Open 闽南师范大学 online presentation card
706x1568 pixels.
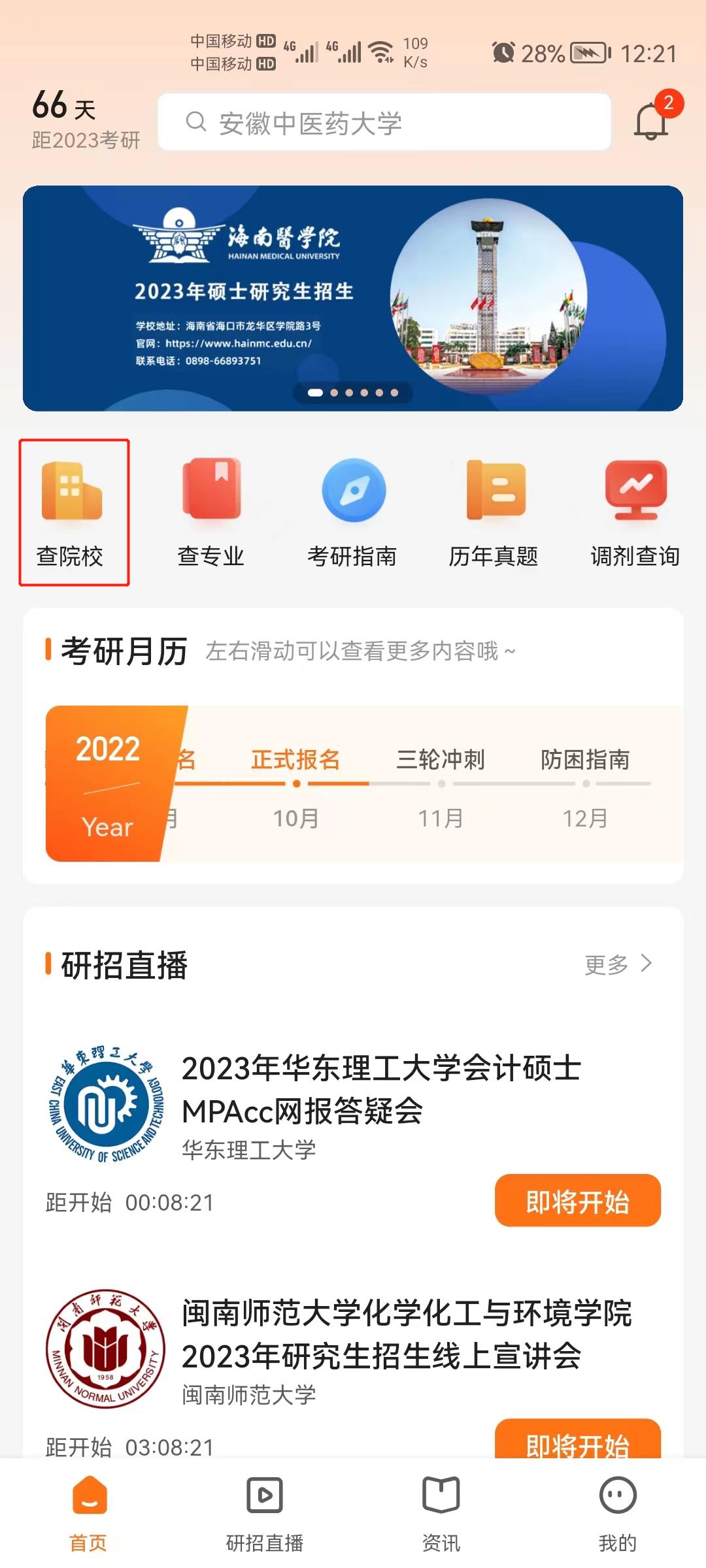405,1335
